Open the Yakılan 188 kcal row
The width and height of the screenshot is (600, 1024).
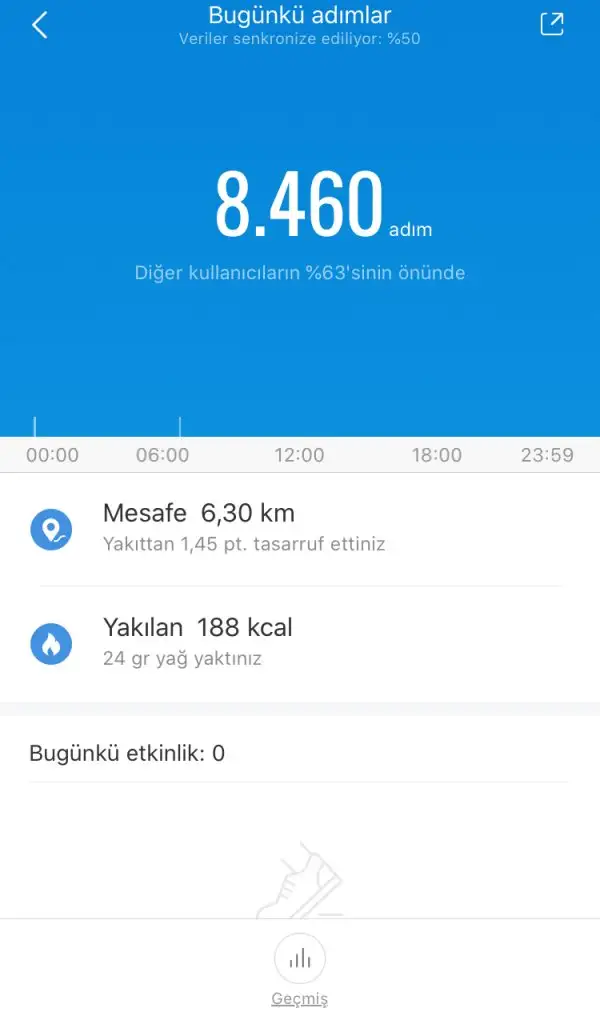(300, 644)
